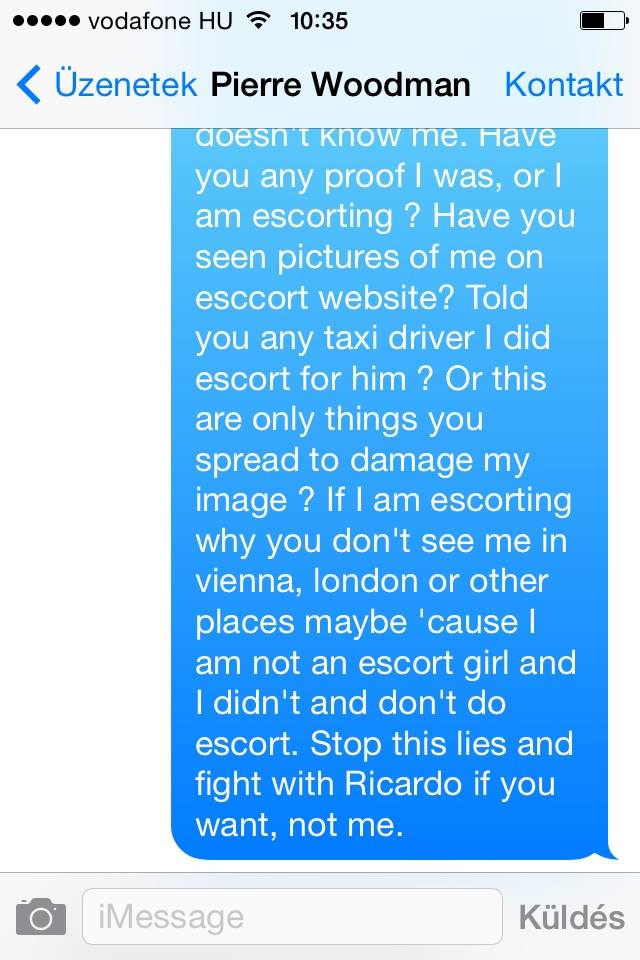640x960 pixels.
Task: Tap the camera icon to attach a photo
Action: (x=41, y=916)
